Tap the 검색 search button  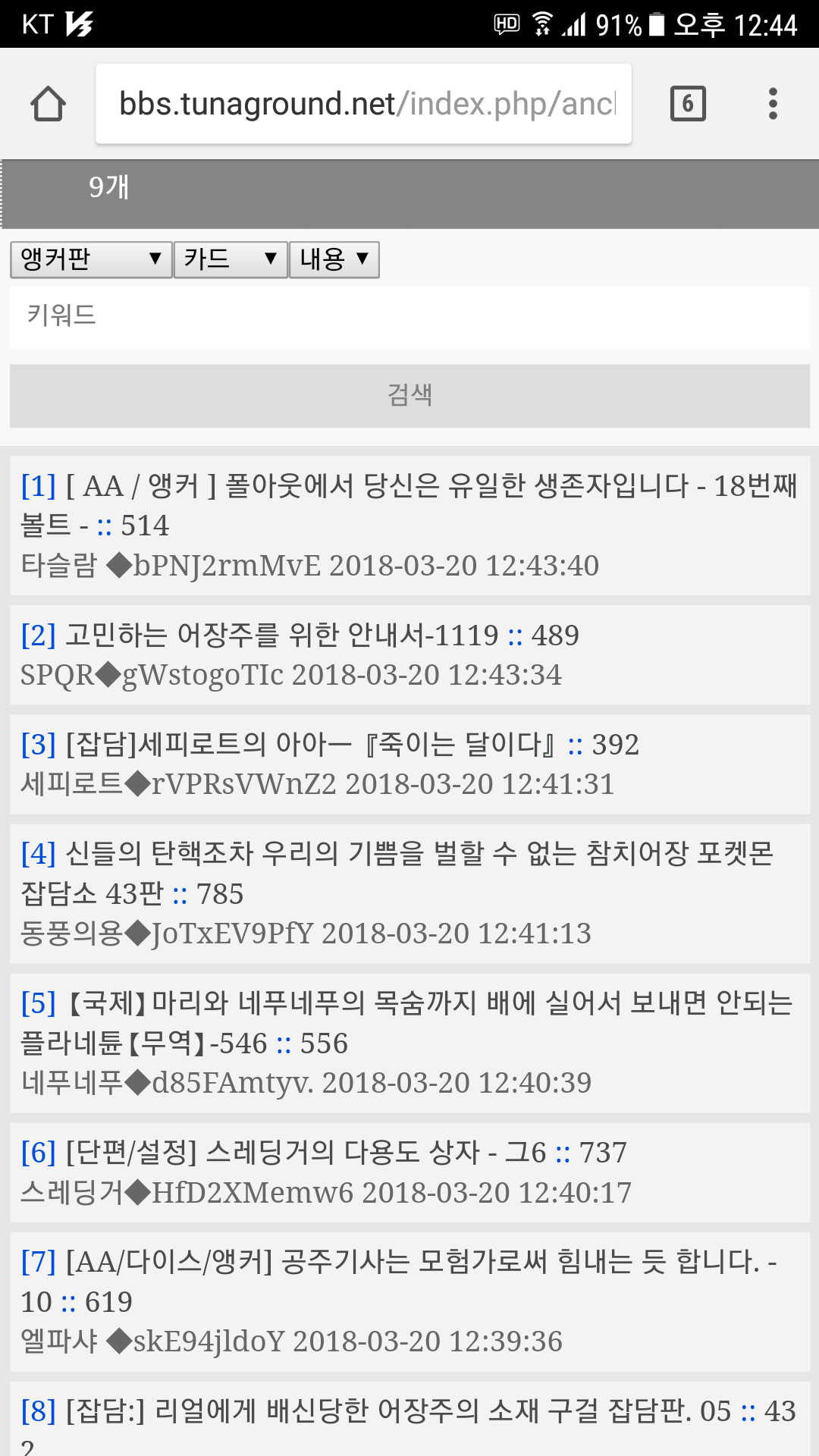coord(409,395)
